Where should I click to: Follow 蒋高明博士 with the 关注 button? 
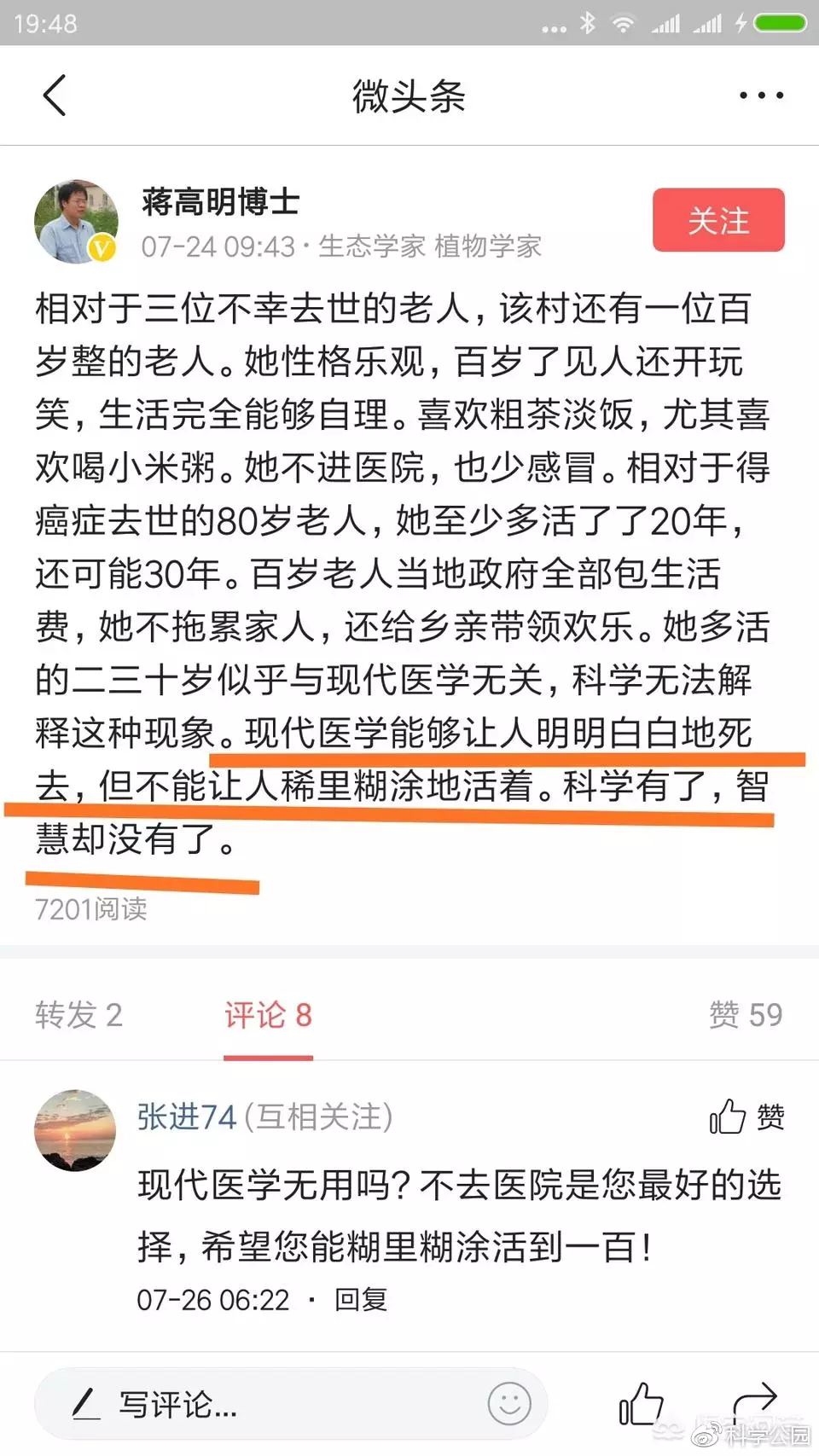[x=718, y=220]
